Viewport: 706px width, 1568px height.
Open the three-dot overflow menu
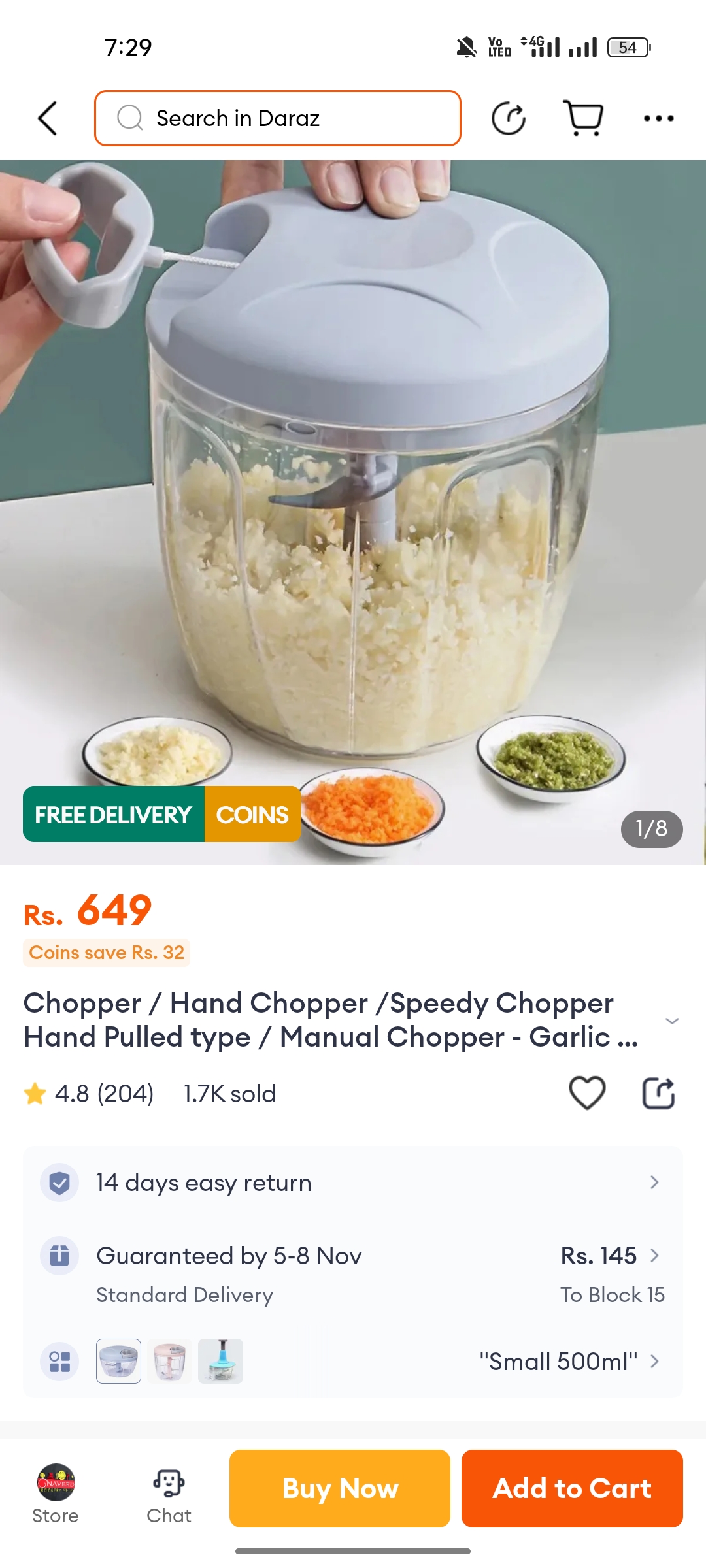pyautogui.click(x=658, y=118)
